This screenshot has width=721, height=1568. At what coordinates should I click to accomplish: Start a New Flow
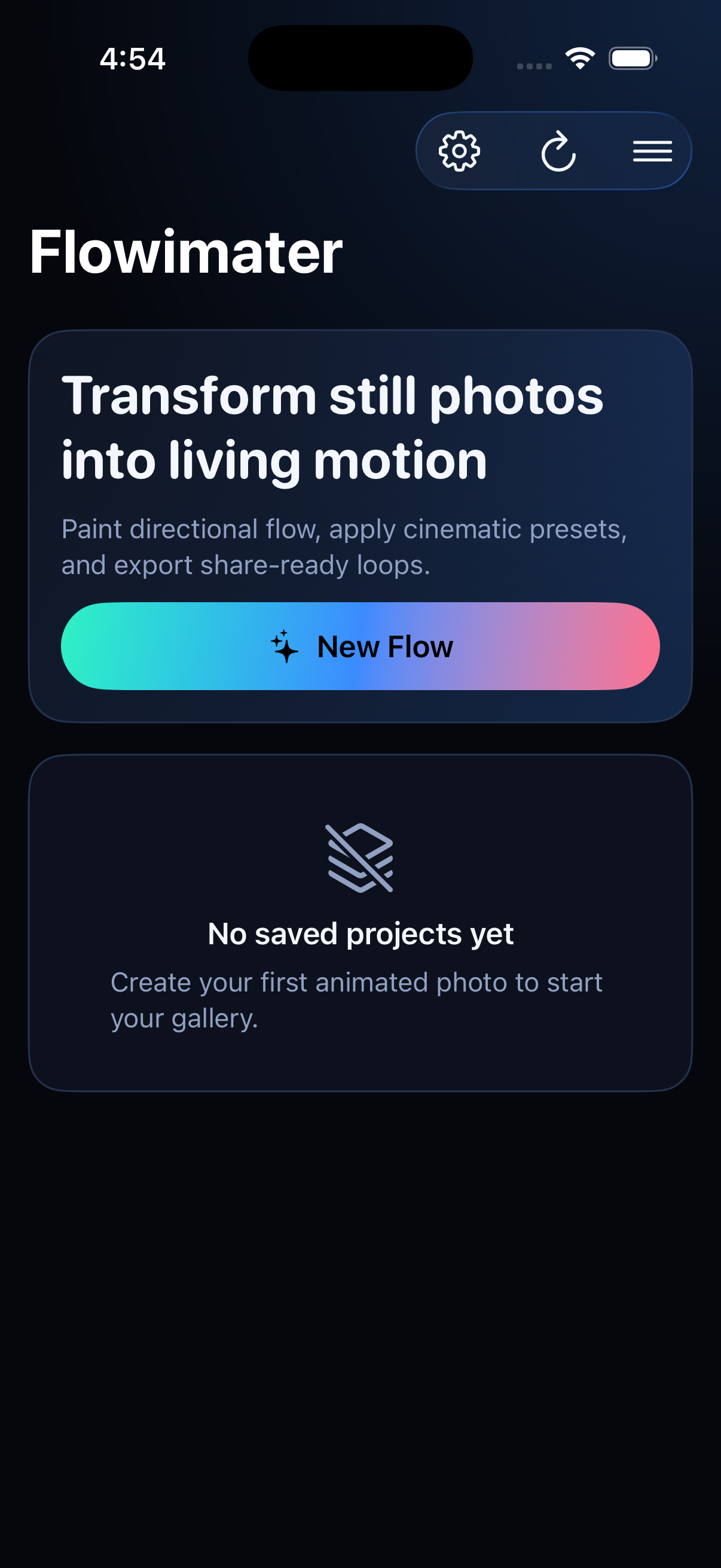tap(360, 646)
